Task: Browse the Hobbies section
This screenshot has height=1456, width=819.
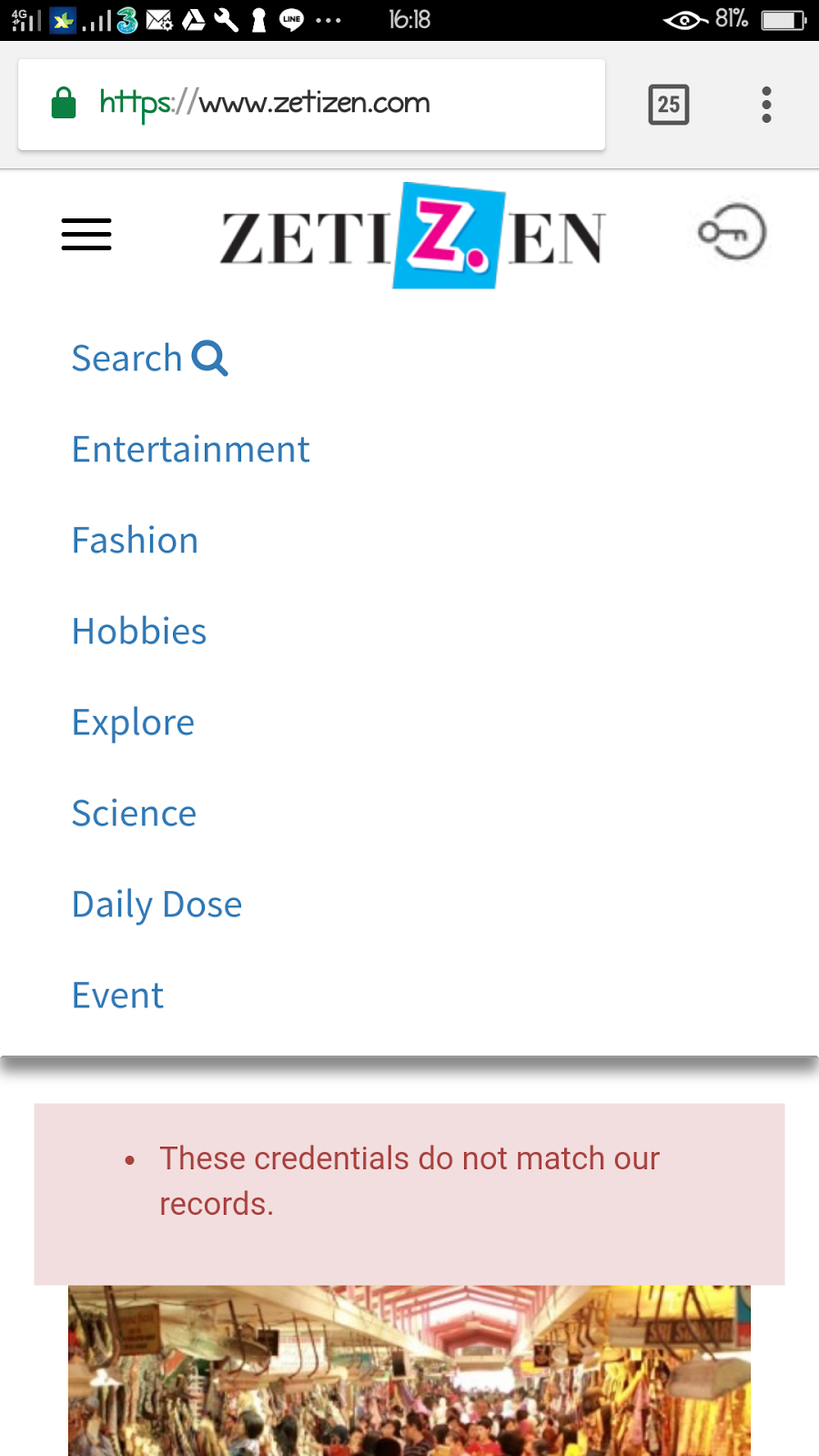Action: (139, 632)
